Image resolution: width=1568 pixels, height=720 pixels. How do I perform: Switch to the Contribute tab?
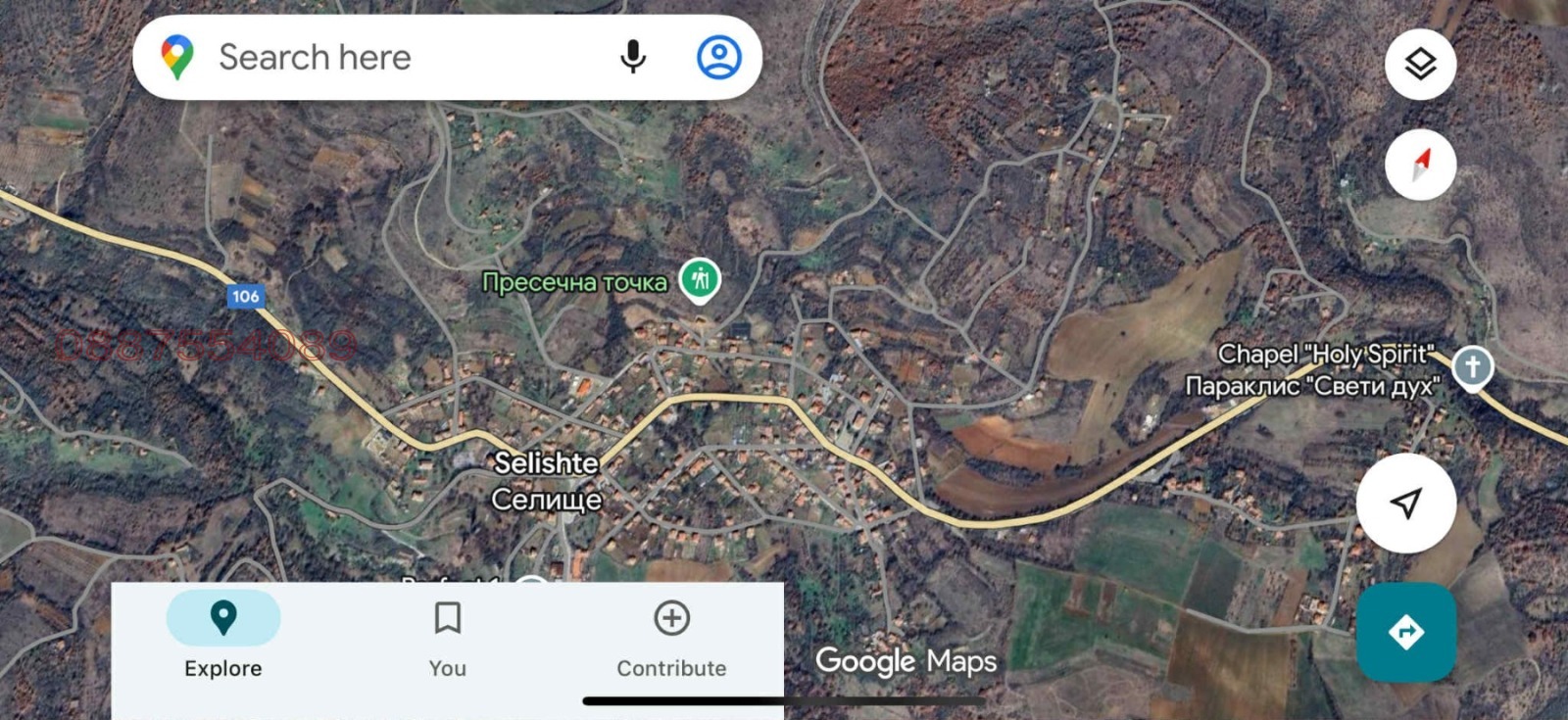tap(671, 636)
